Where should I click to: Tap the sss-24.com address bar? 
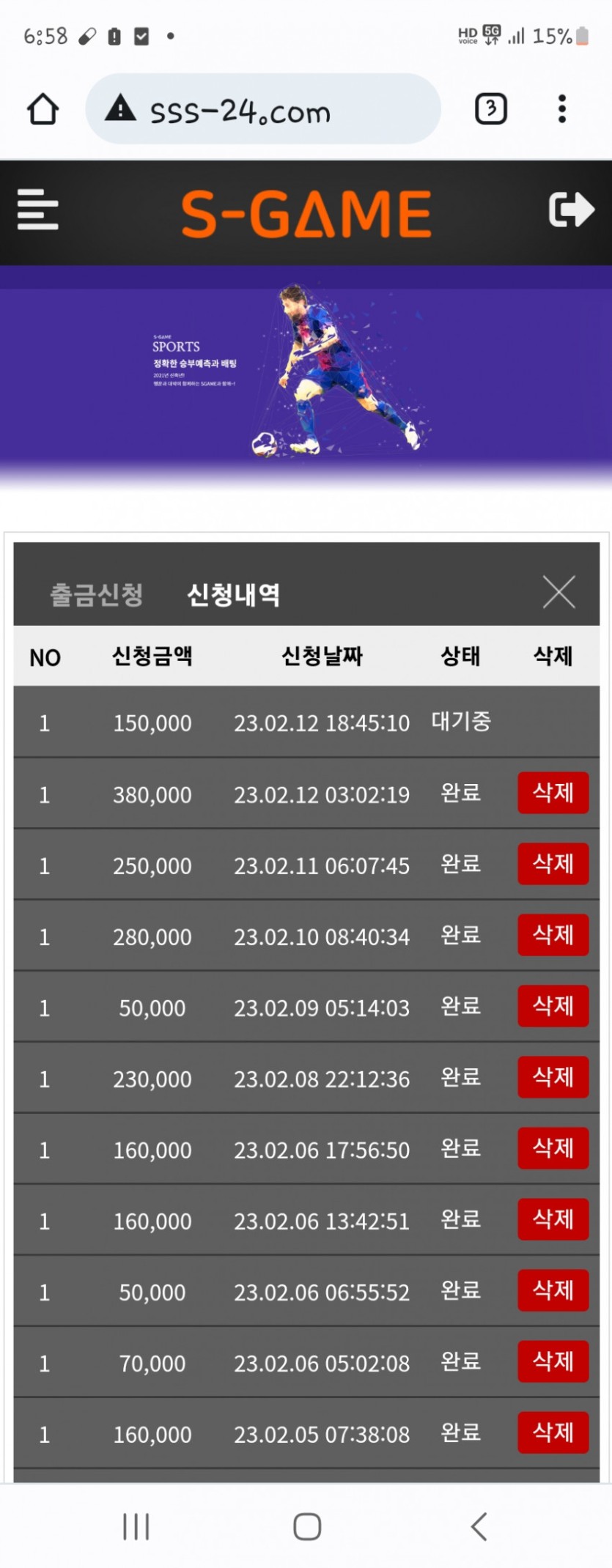264,110
